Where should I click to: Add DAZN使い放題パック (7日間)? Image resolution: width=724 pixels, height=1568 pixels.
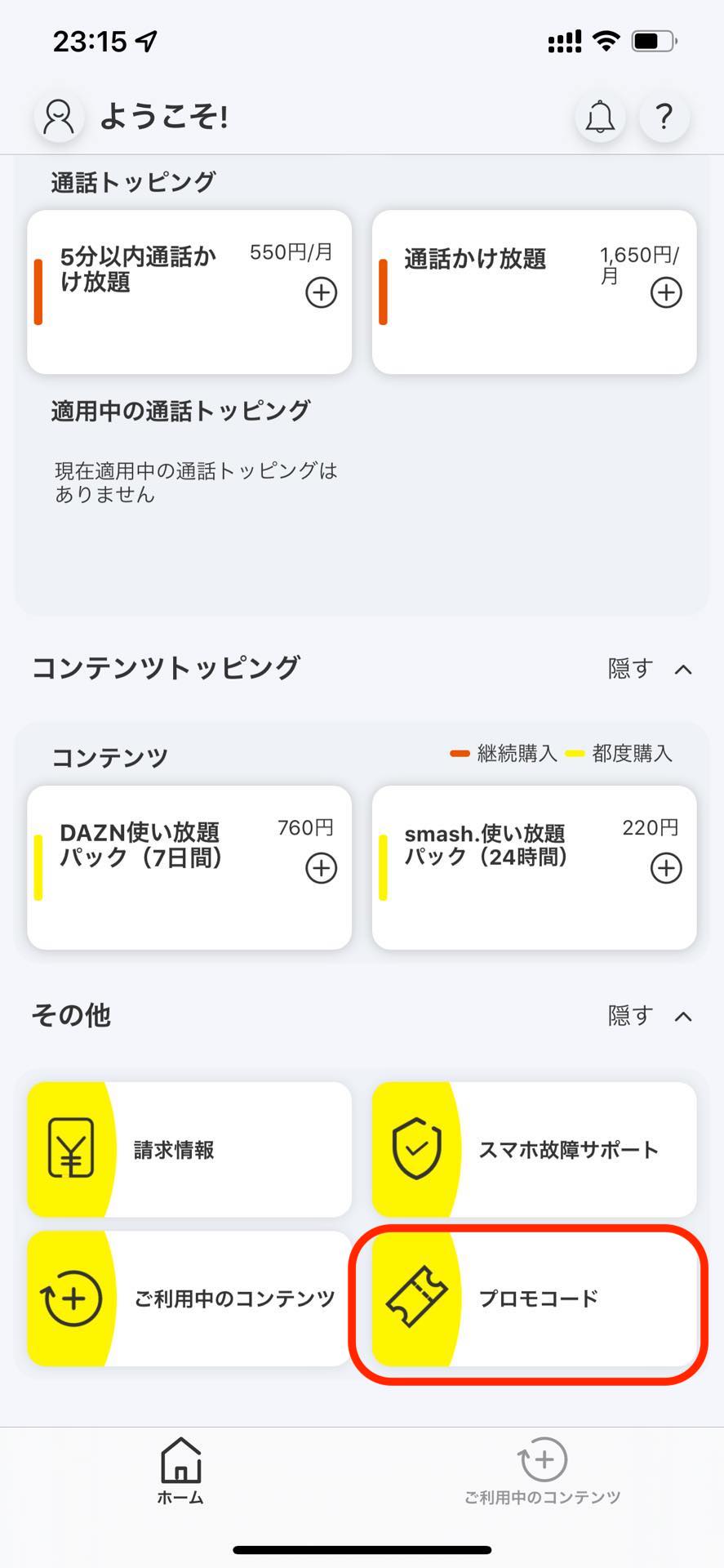(321, 868)
